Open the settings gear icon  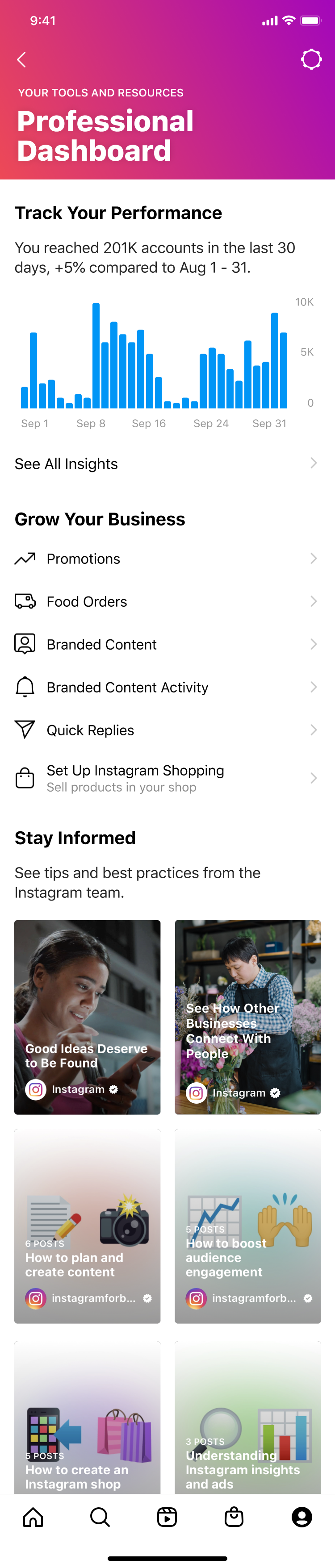311,60
